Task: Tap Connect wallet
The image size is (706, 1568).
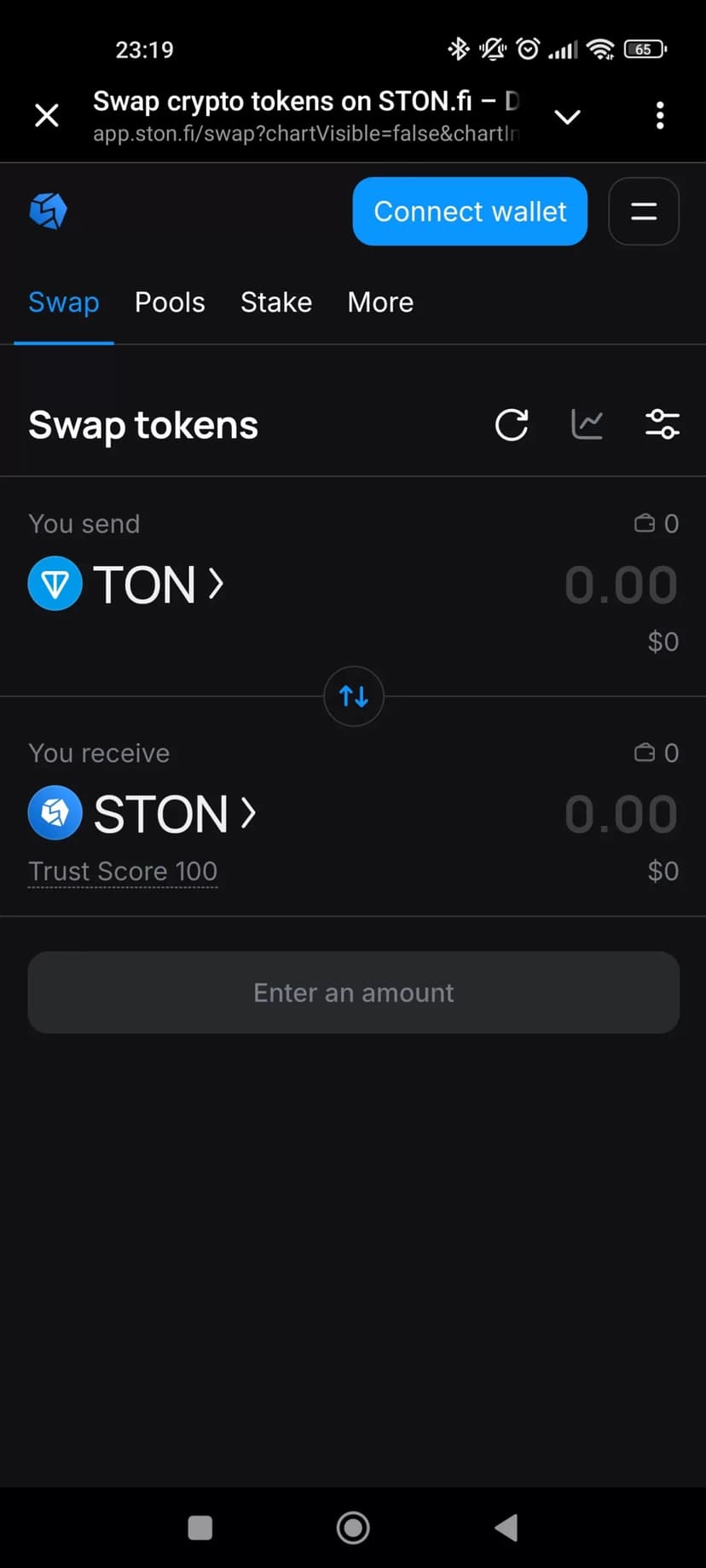Action: pos(470,211)
